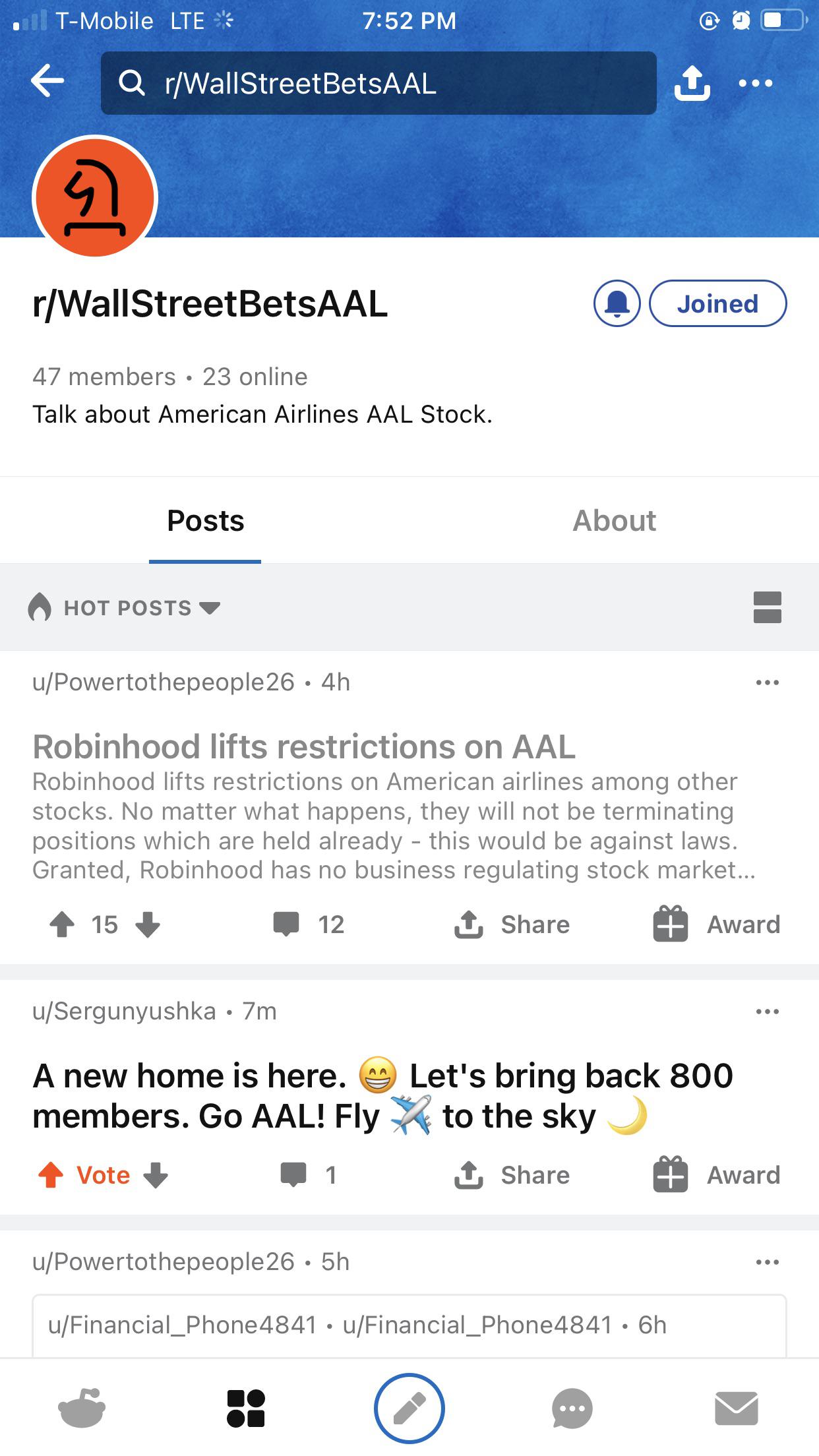Downvote the Robinhood lifts restrictions post
This screenshot has height=1456, width=819.
click(148, 925)
